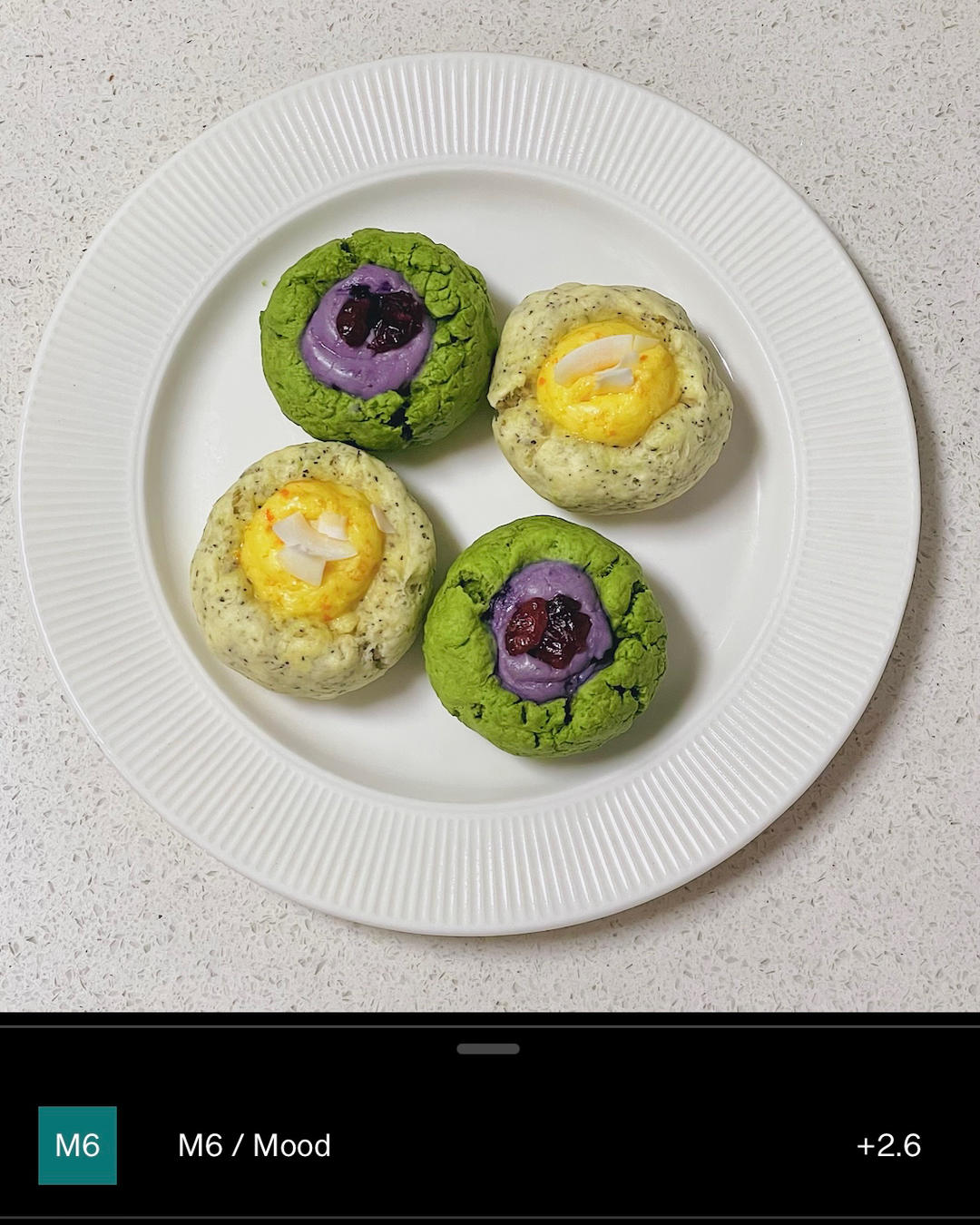Tap the panel handle above M6 / Mood
980x1225 pixels.
pos(488,1049)
